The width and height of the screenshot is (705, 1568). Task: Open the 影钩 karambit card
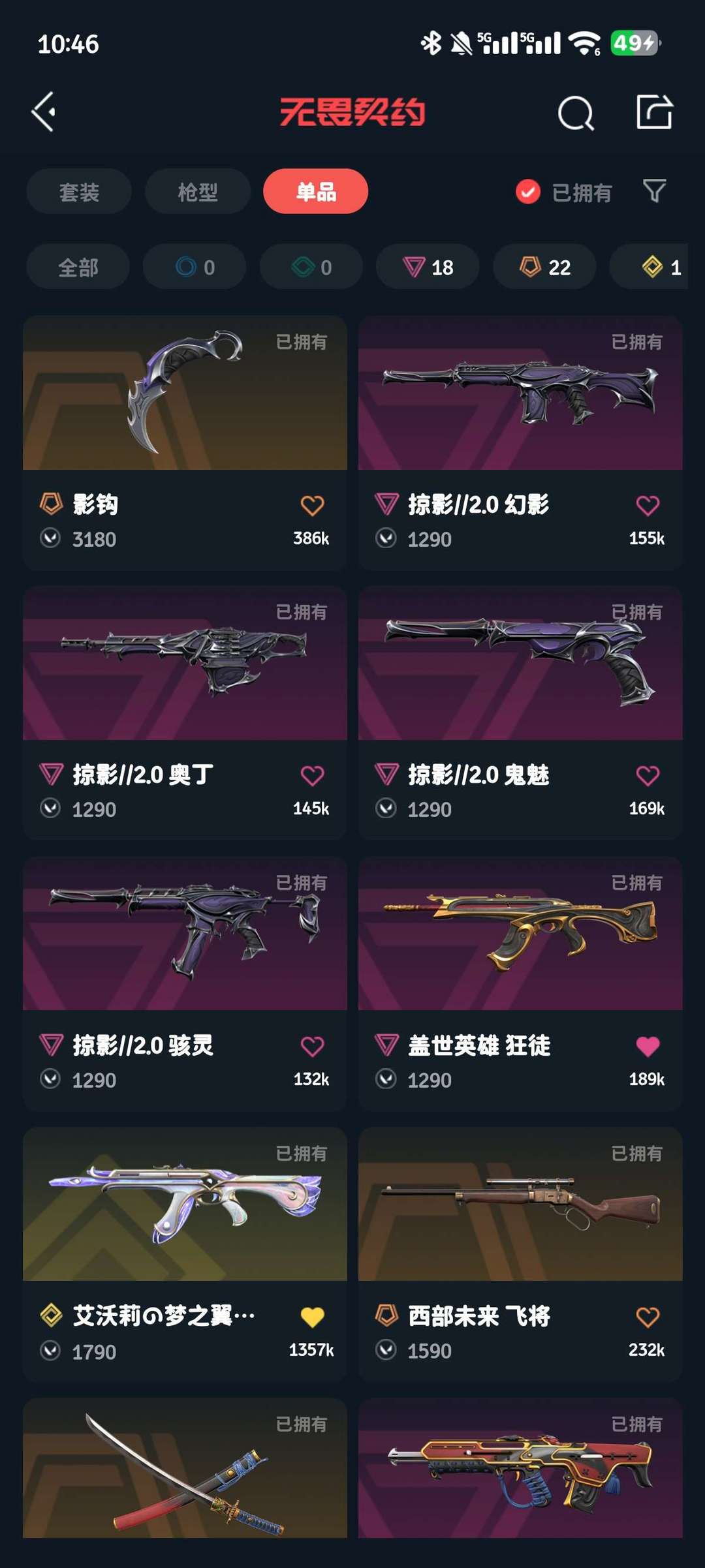pos(185,443)
